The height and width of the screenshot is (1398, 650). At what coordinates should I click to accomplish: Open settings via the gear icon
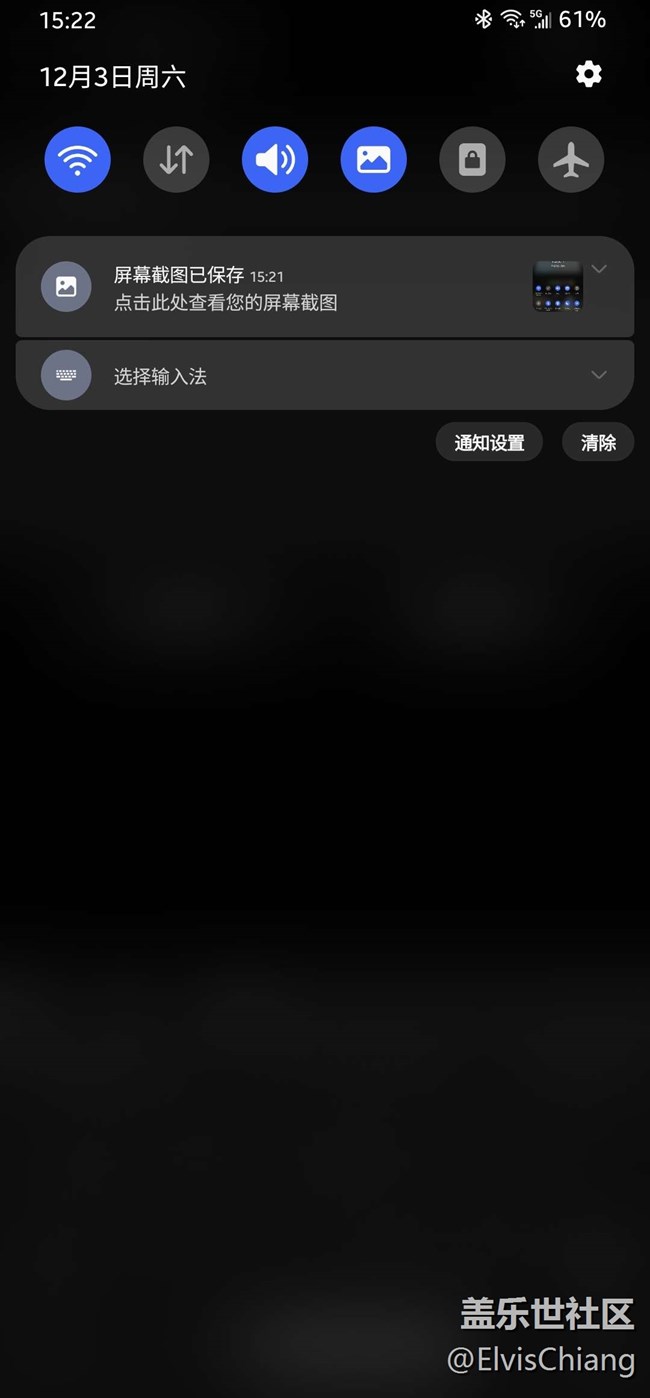pos(589,74)
